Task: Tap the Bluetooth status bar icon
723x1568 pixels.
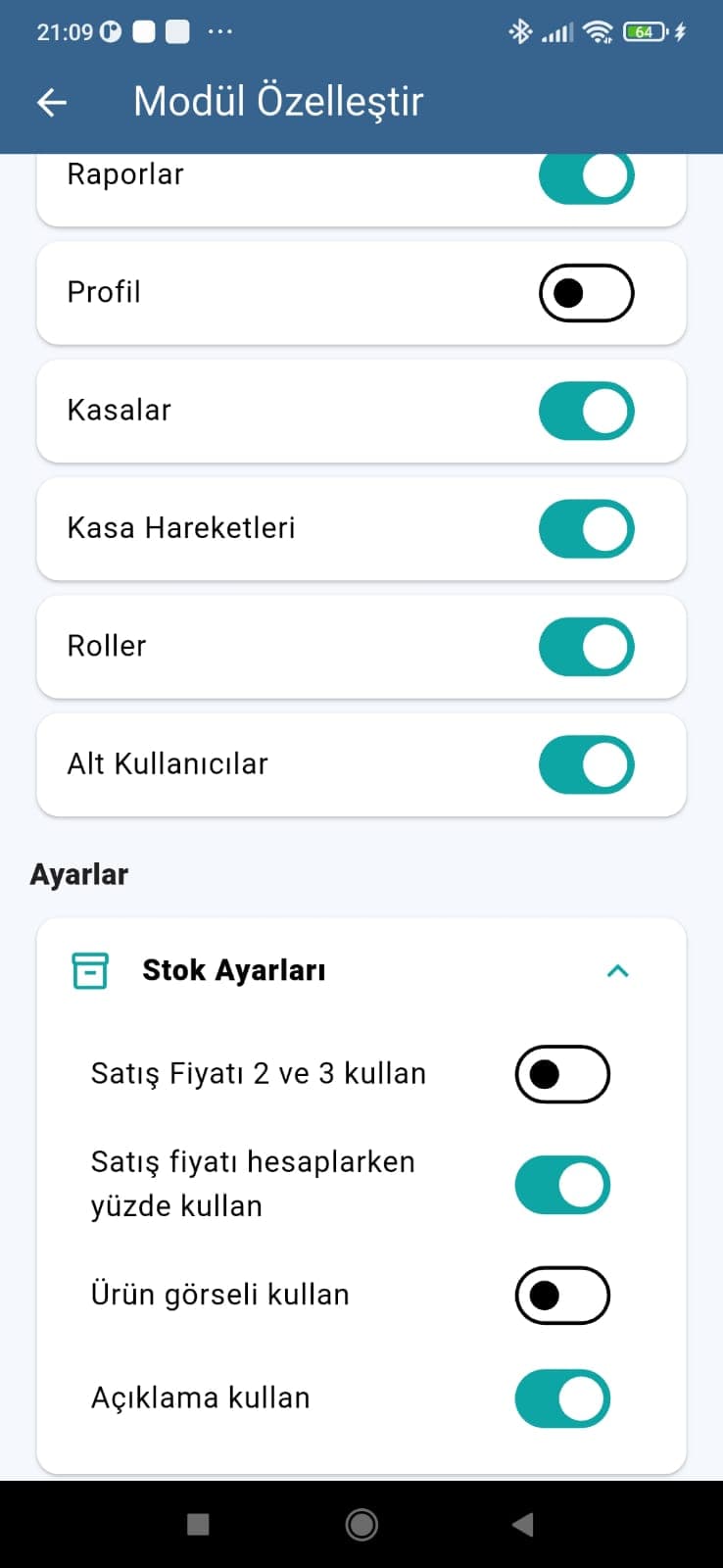Action: pos(517,30)
